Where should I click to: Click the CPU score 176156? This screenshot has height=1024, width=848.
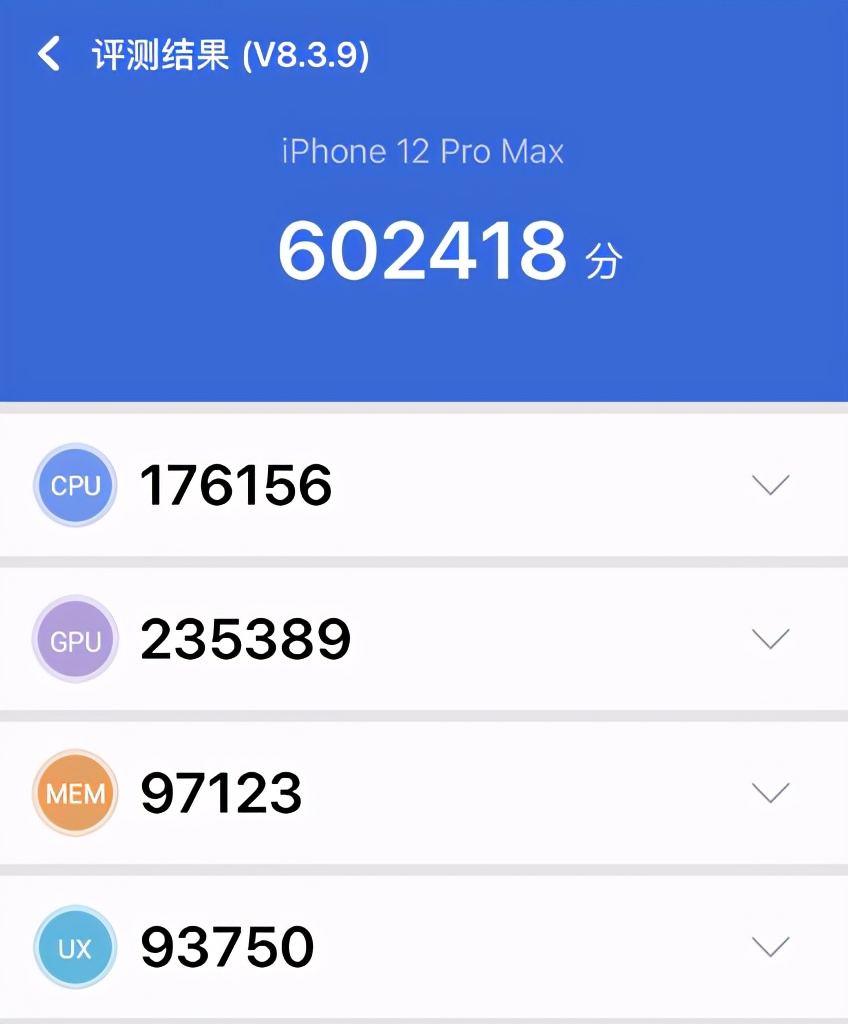point(235,485)
